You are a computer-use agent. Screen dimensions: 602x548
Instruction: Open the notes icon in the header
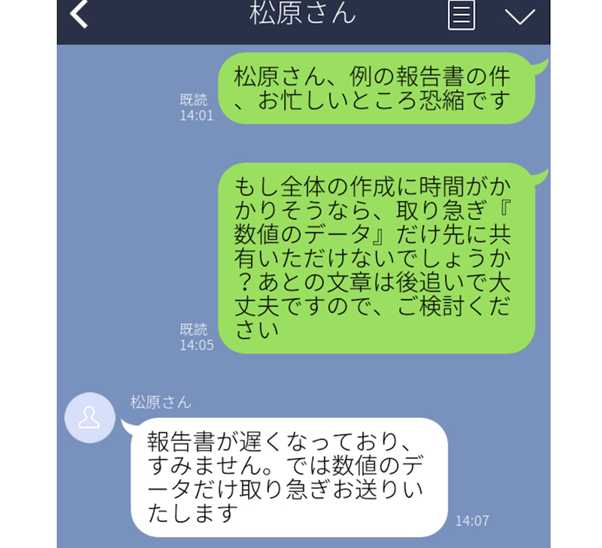pyautogui.click(x=461, y=15)
